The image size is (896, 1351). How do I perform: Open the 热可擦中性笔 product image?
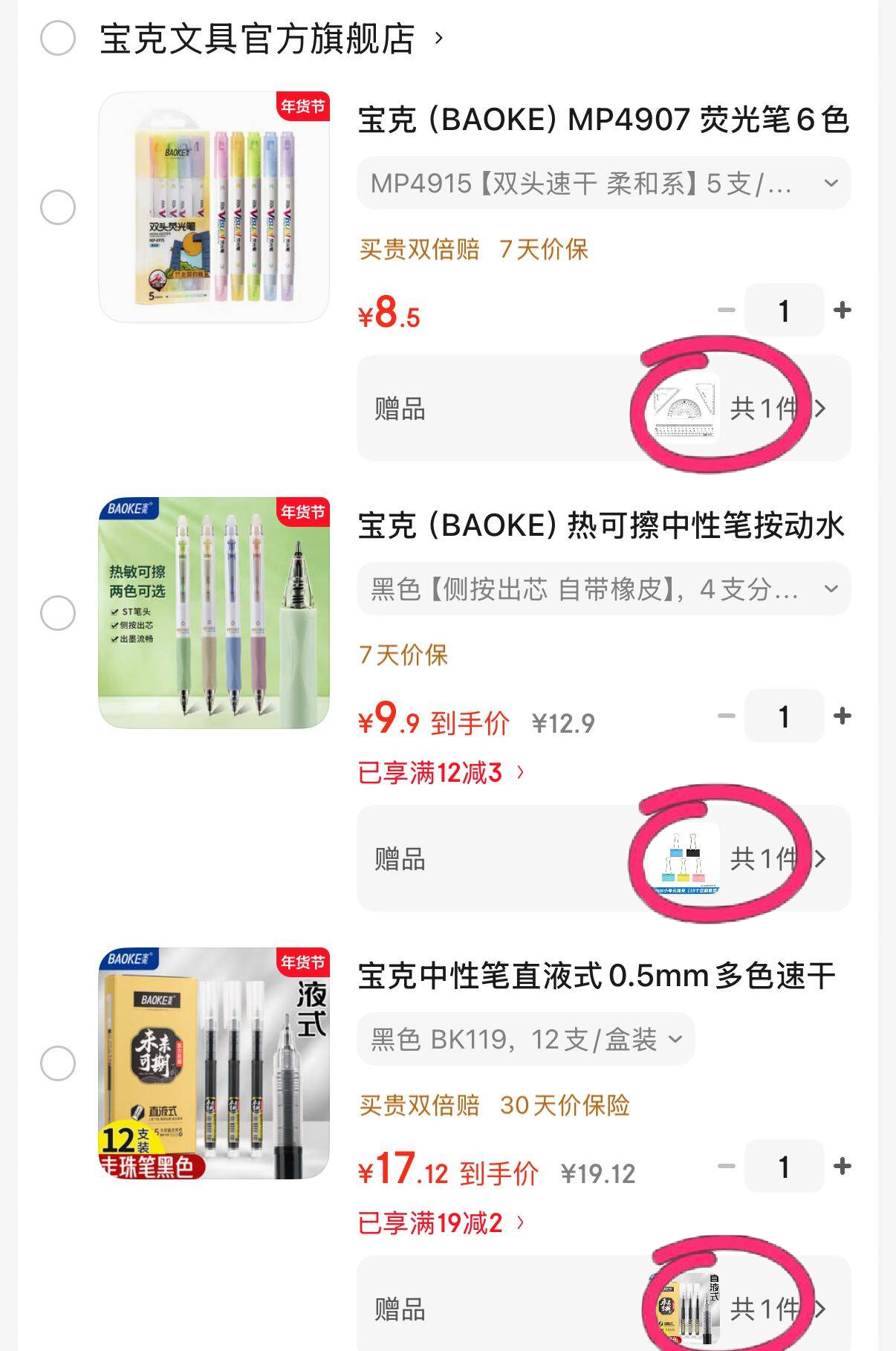(214, 613)
